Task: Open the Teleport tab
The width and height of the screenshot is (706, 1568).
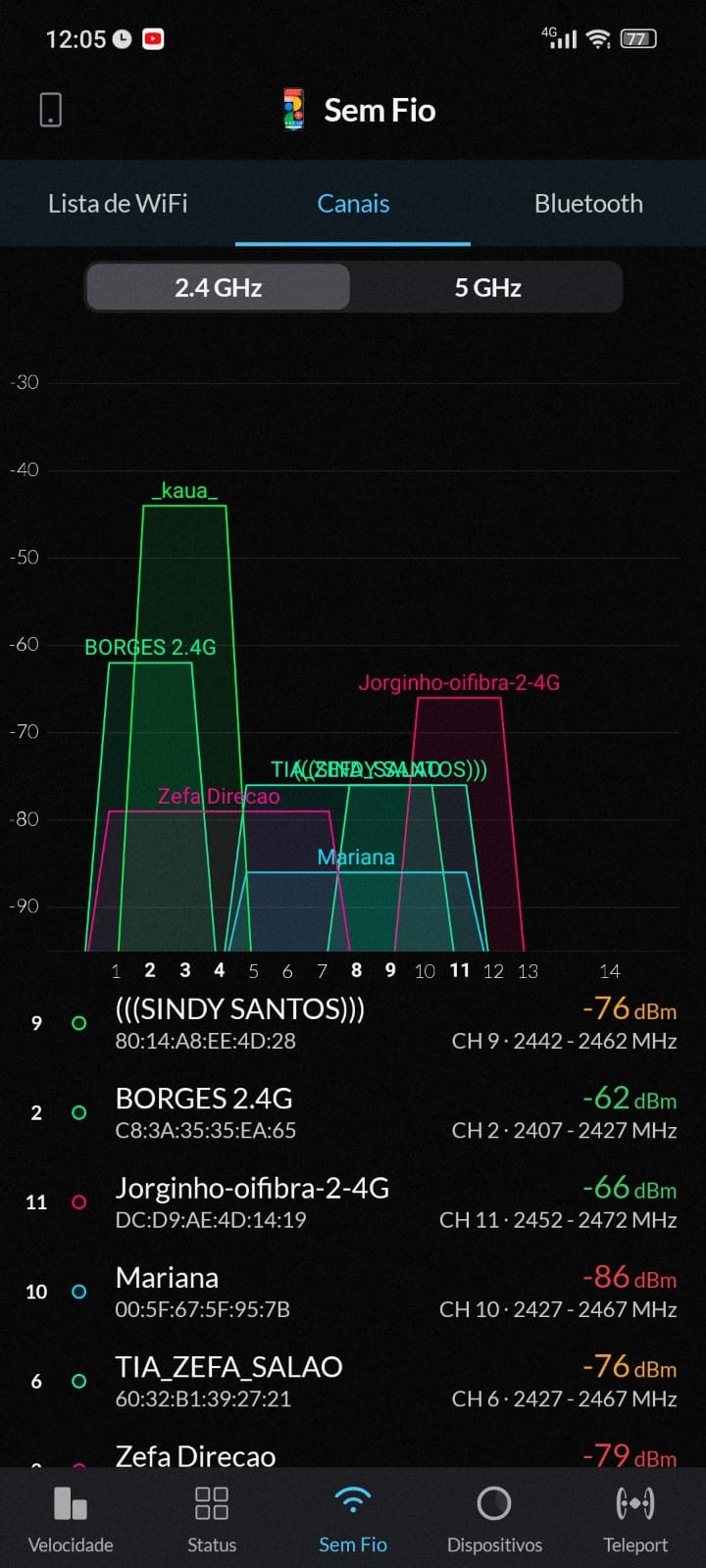Action: pyautogui.click(x=635, y=1519)
